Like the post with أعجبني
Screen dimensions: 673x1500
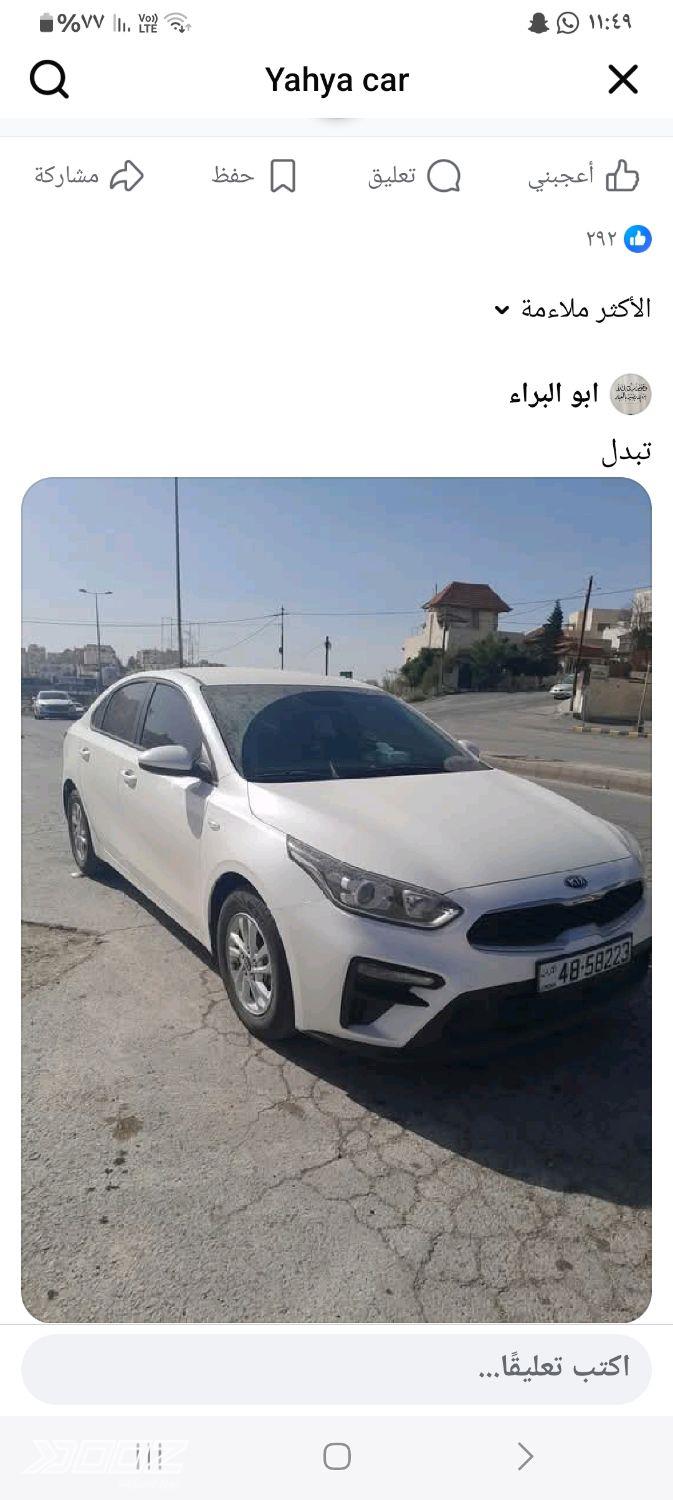(584, 176)
